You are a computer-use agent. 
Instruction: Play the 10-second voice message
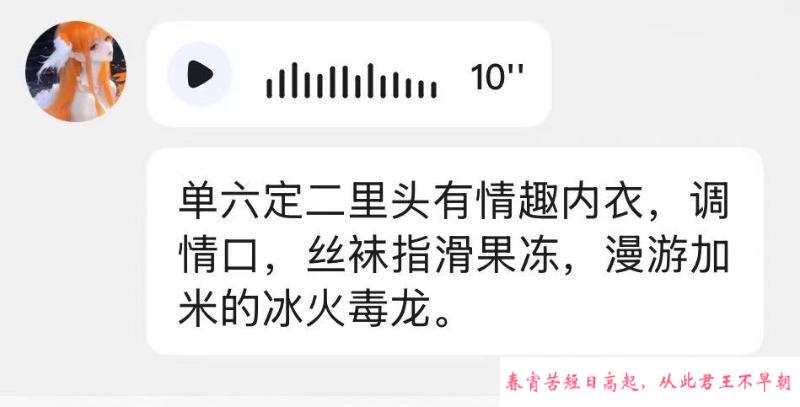coord(200,74)
